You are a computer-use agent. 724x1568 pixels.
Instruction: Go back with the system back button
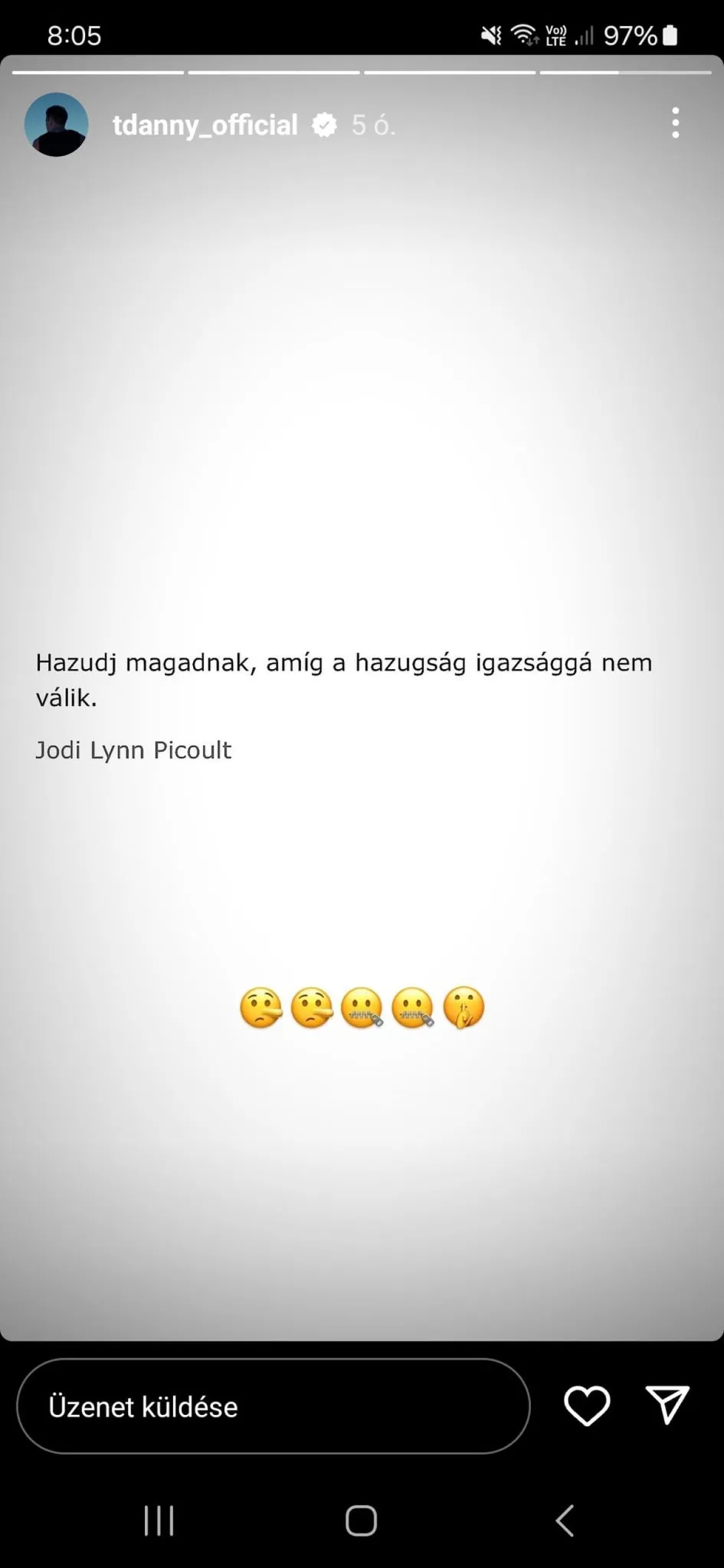point(565,1521)
